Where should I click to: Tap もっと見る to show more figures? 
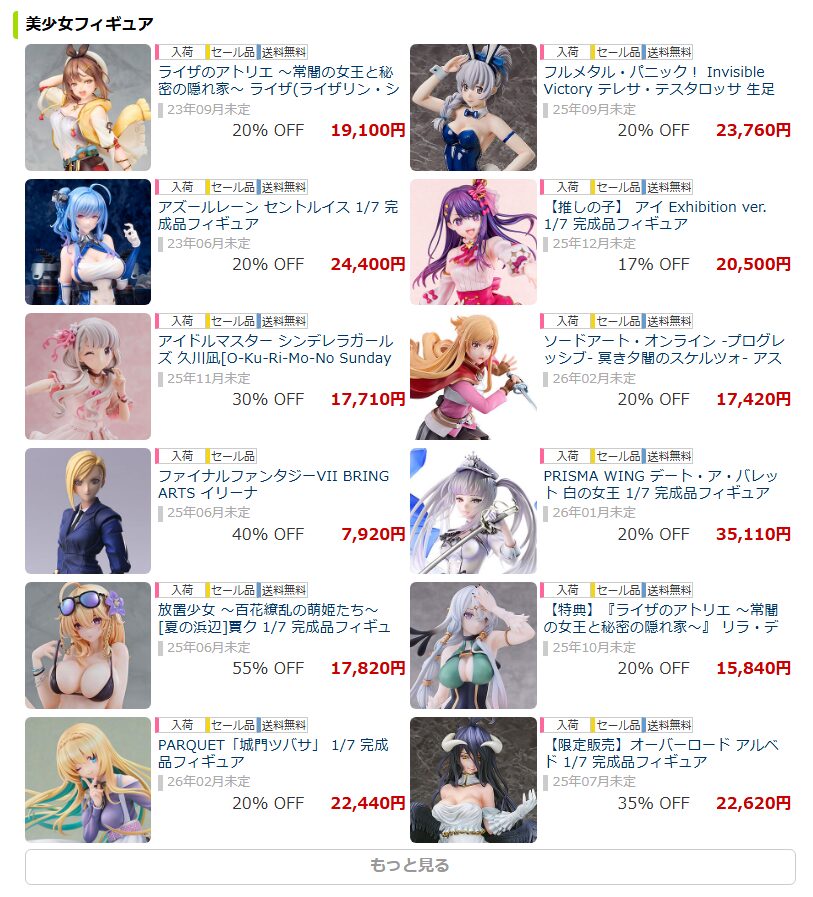[410, 866]
